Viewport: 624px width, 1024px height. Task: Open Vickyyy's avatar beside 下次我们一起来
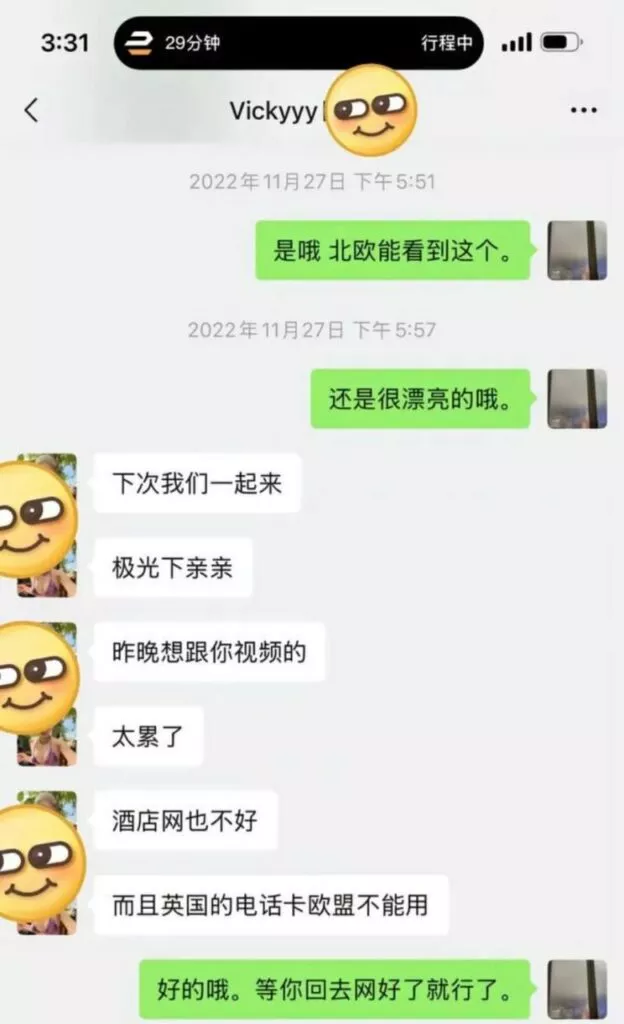click(x=46, y=484)
